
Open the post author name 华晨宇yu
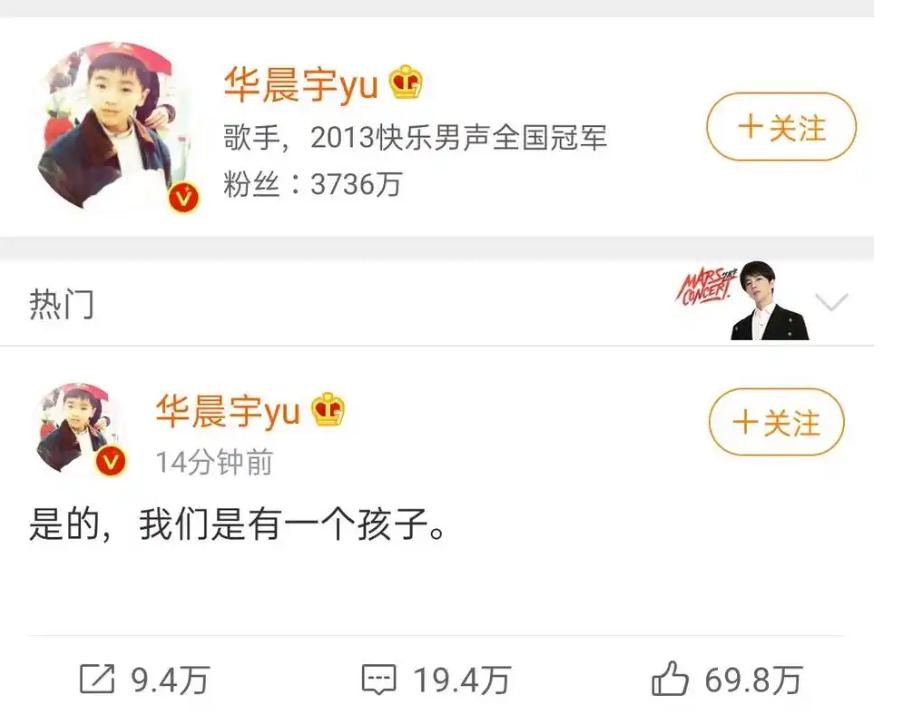coord(228,411)
